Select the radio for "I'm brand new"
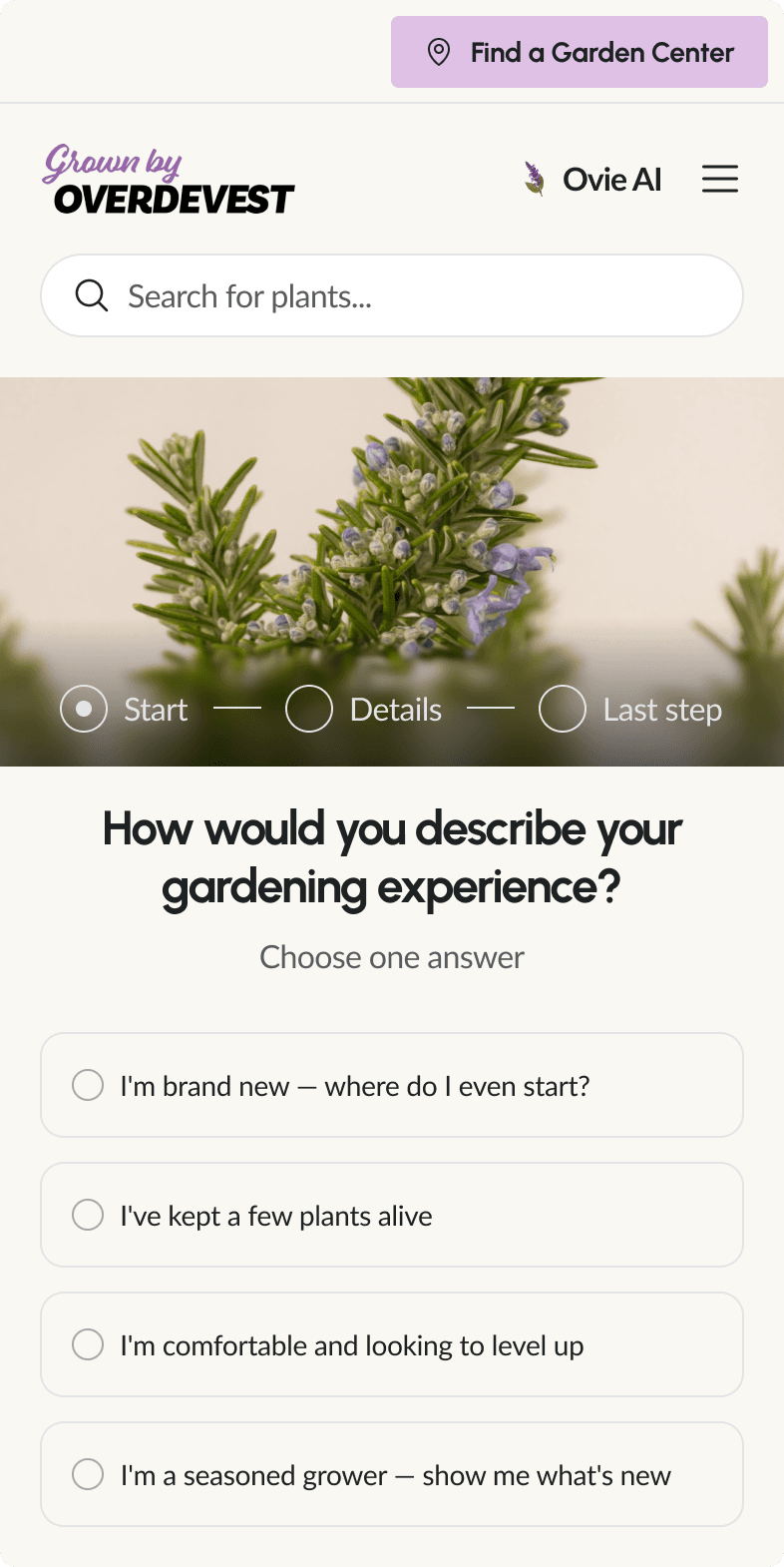This screenshot has height=1567, width=784. pyautogui.click(x=87, y=1084)
